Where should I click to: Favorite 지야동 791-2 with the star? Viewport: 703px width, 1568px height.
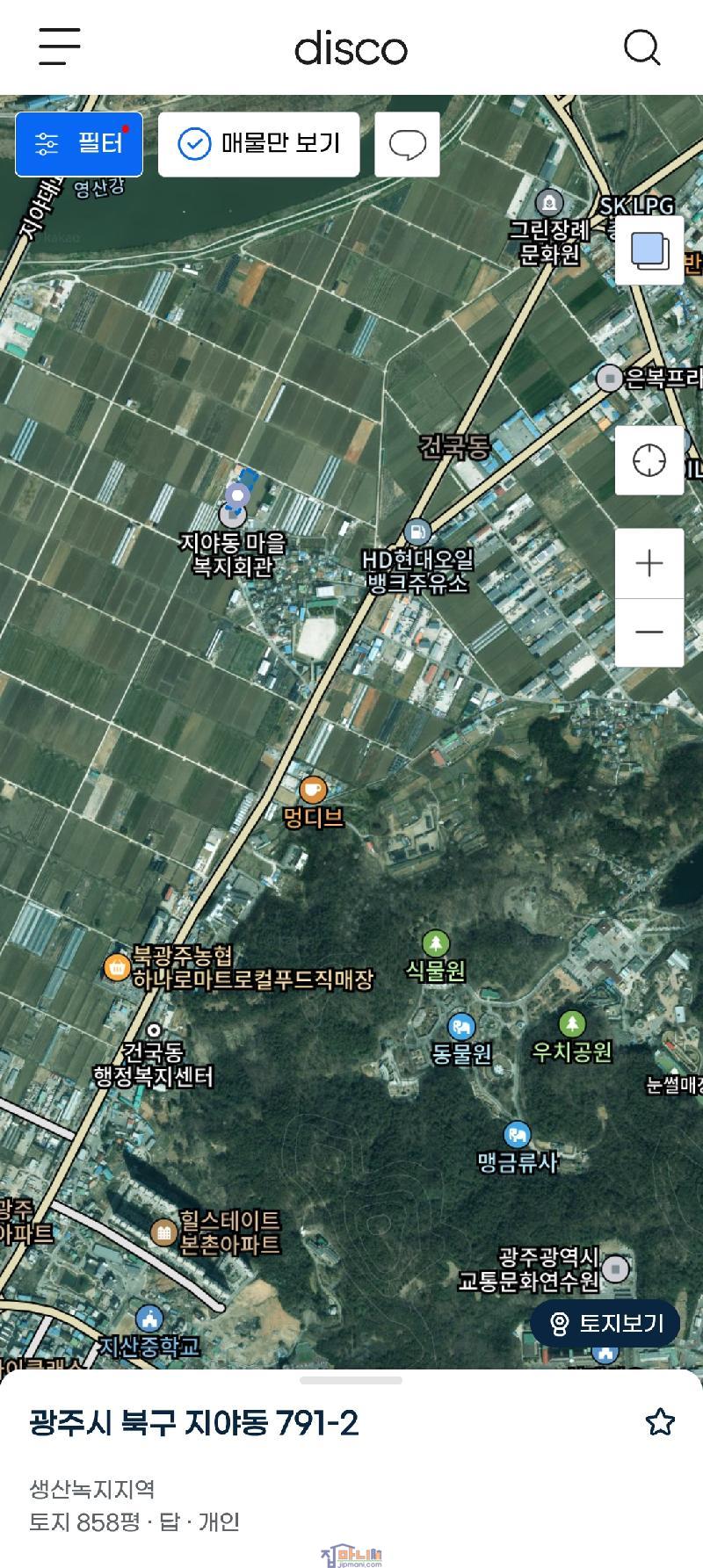point(660,1422)
